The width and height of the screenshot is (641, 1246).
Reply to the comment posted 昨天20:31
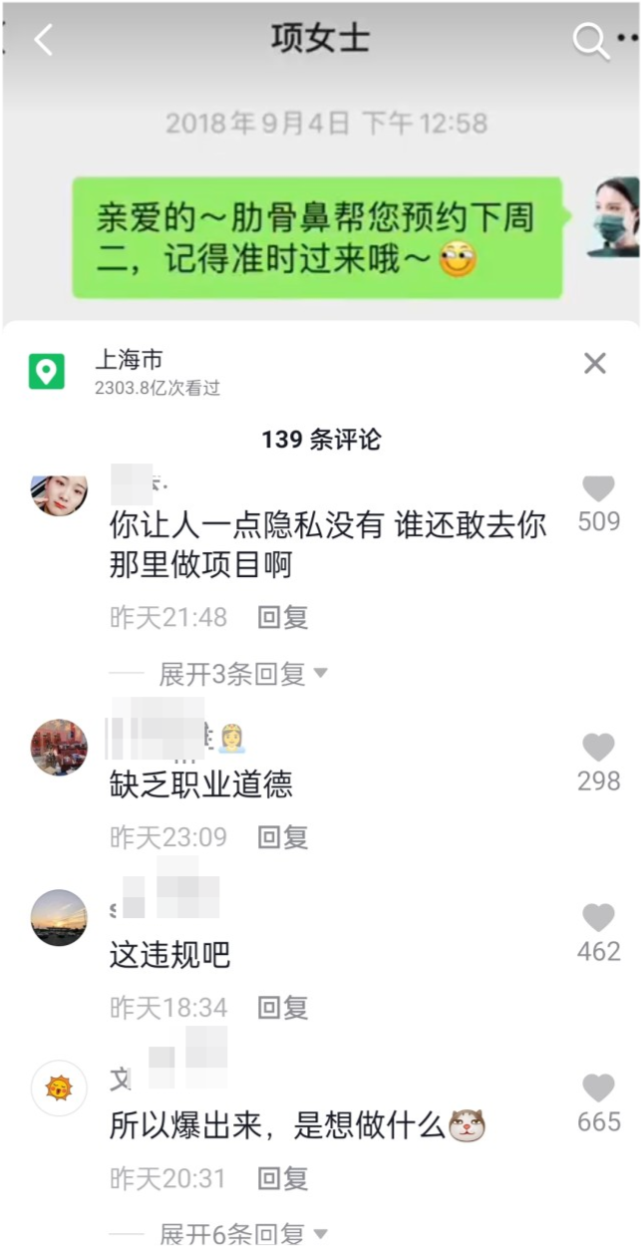pyautogui.click(x=282, y=1178)
